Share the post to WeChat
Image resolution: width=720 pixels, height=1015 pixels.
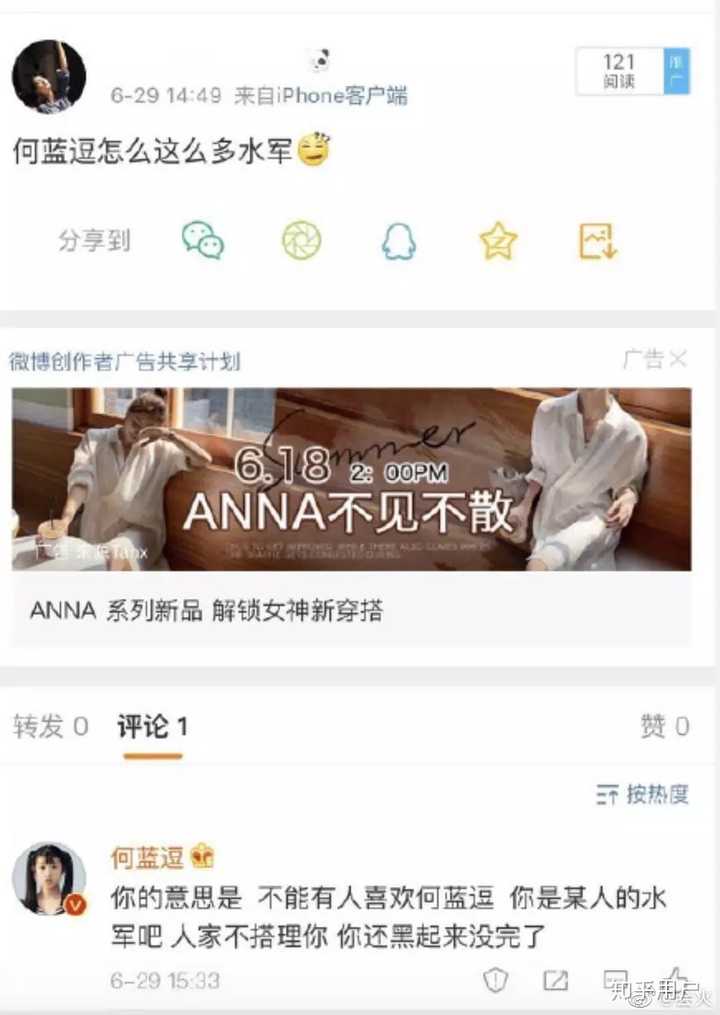point(202,241)
